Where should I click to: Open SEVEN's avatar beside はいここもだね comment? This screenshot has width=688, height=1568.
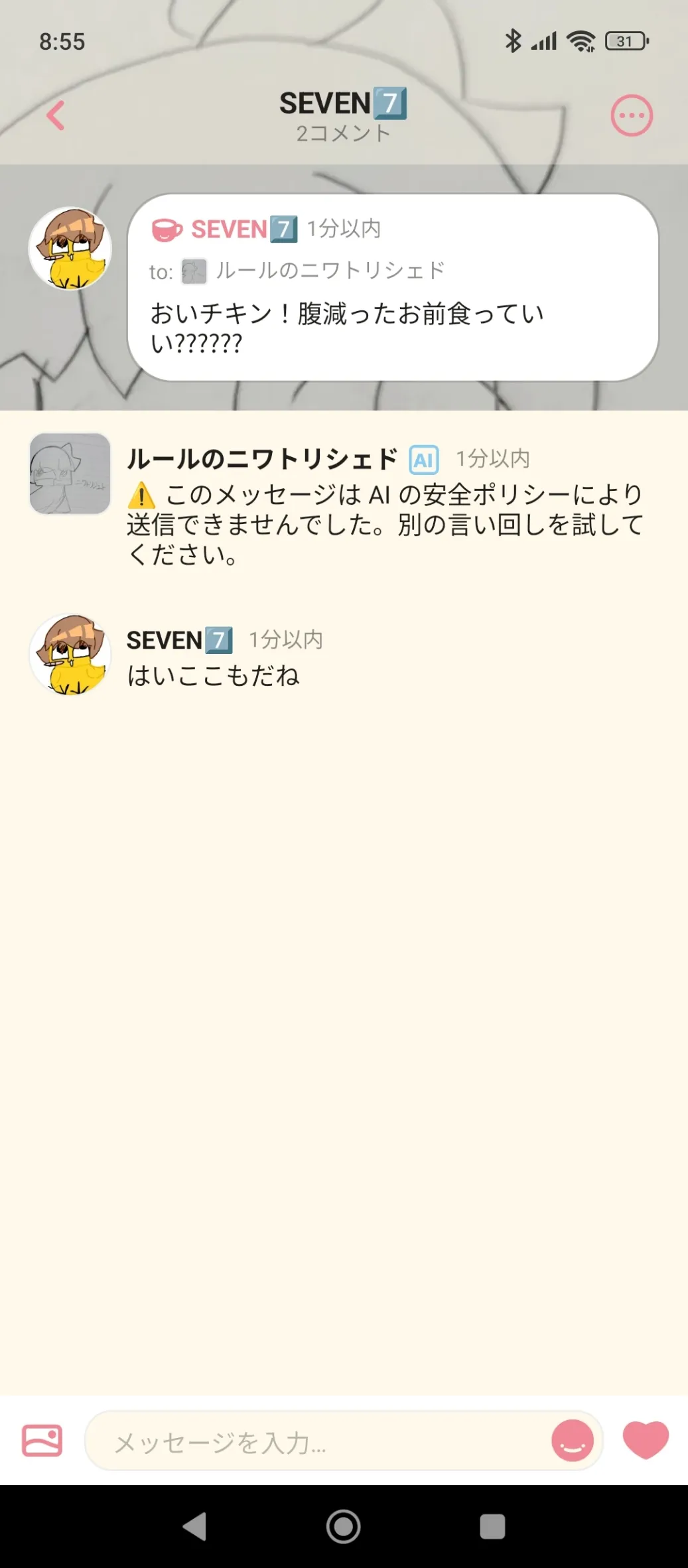point(70,655)
